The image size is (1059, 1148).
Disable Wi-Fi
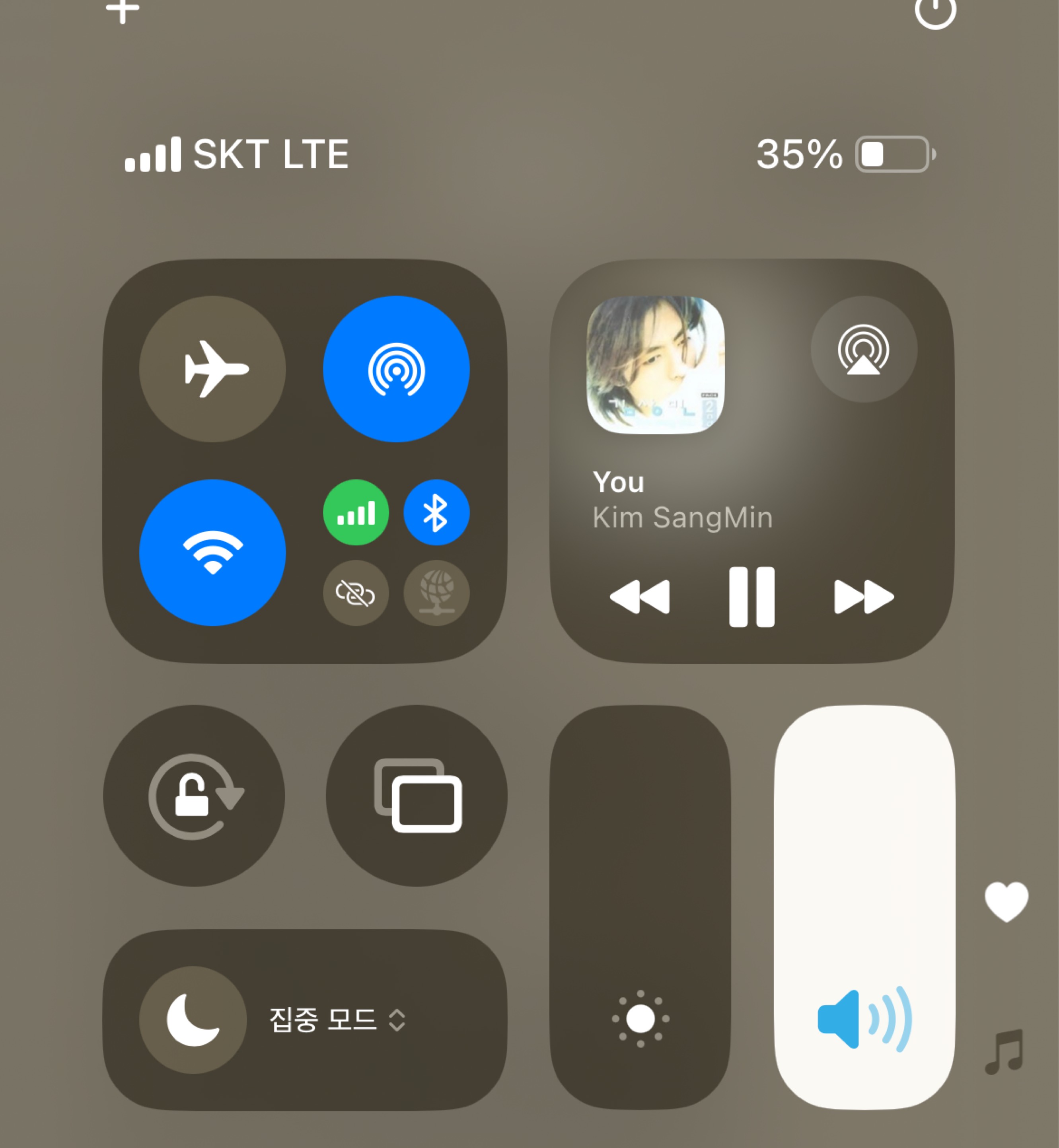(212, 552)
